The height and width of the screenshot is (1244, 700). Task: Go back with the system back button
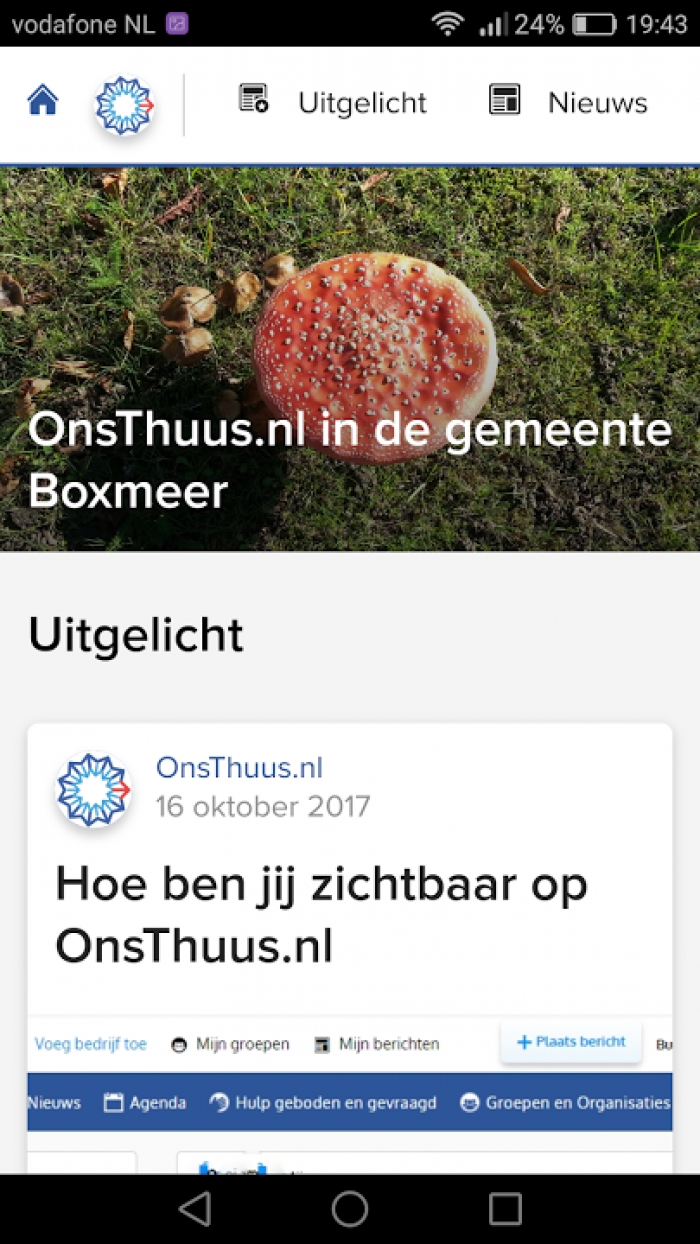pyautogui.click(x=195, y=1209)
